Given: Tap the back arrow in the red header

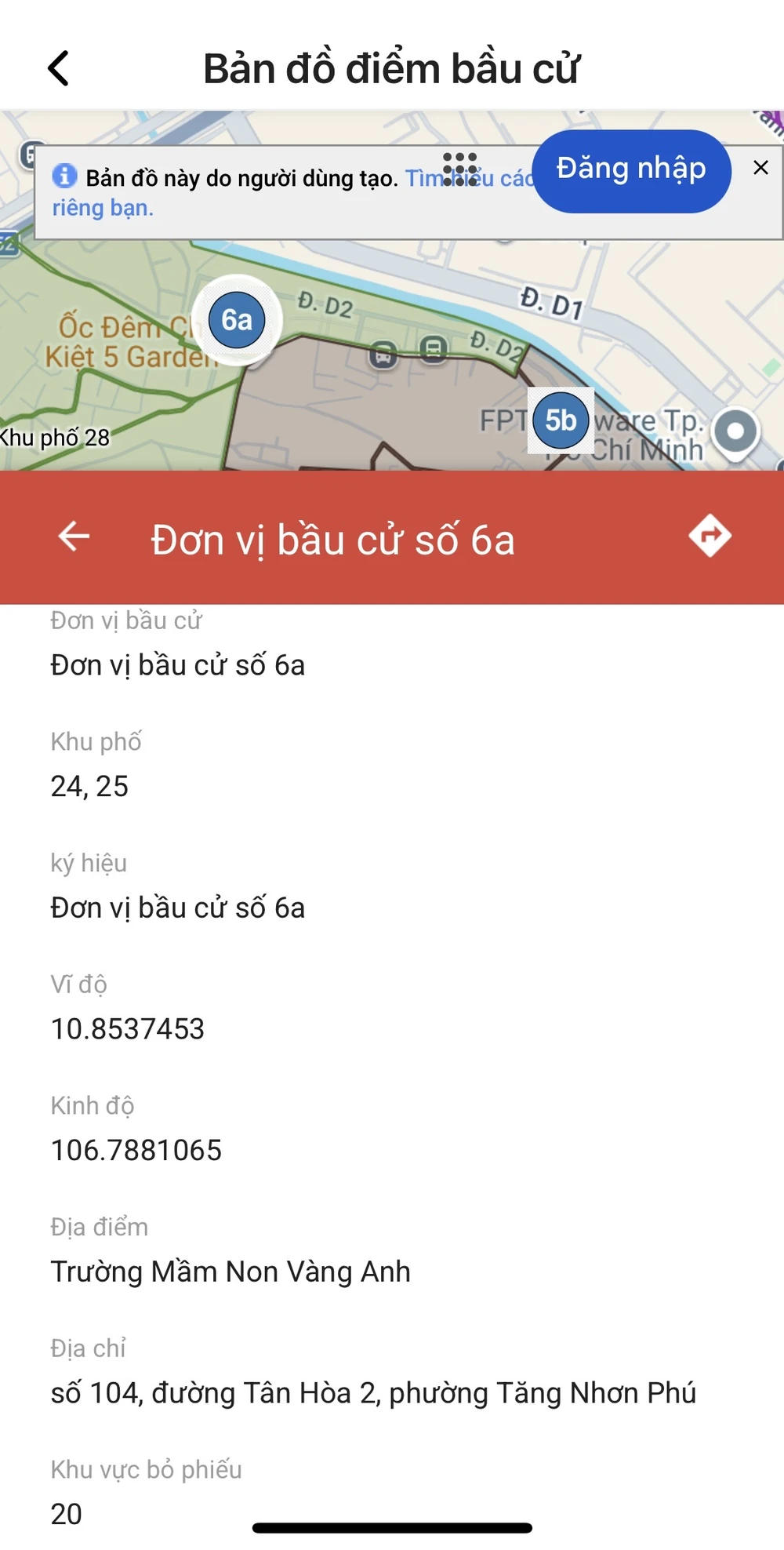Looking at the screenshot, I should (72, 537).
